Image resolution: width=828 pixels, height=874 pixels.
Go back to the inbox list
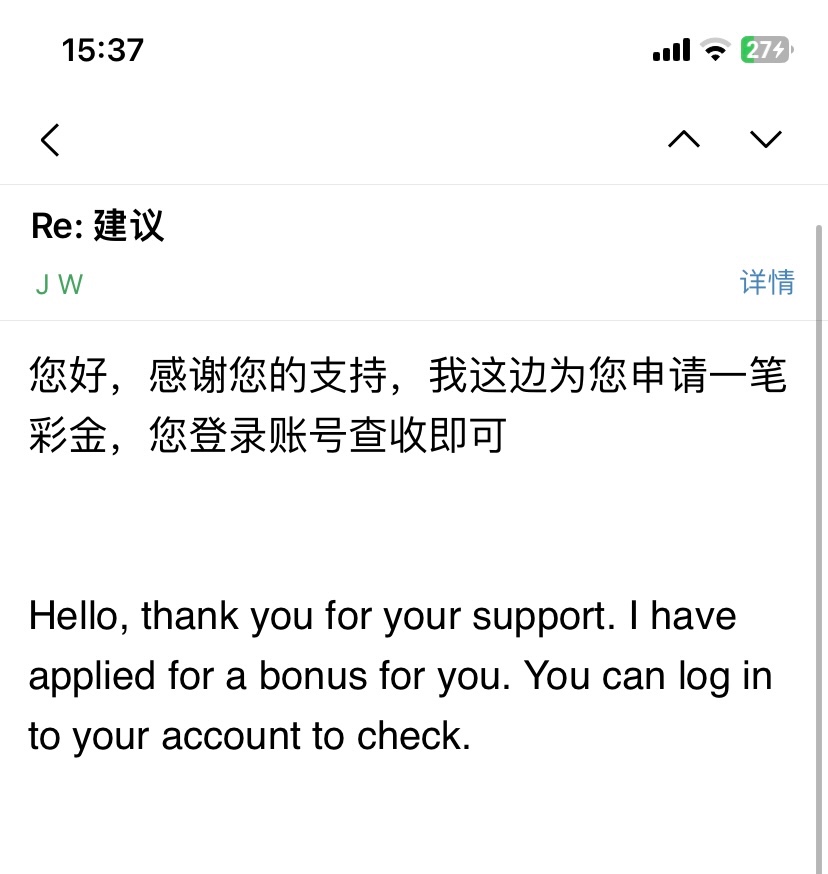(50, 140)
